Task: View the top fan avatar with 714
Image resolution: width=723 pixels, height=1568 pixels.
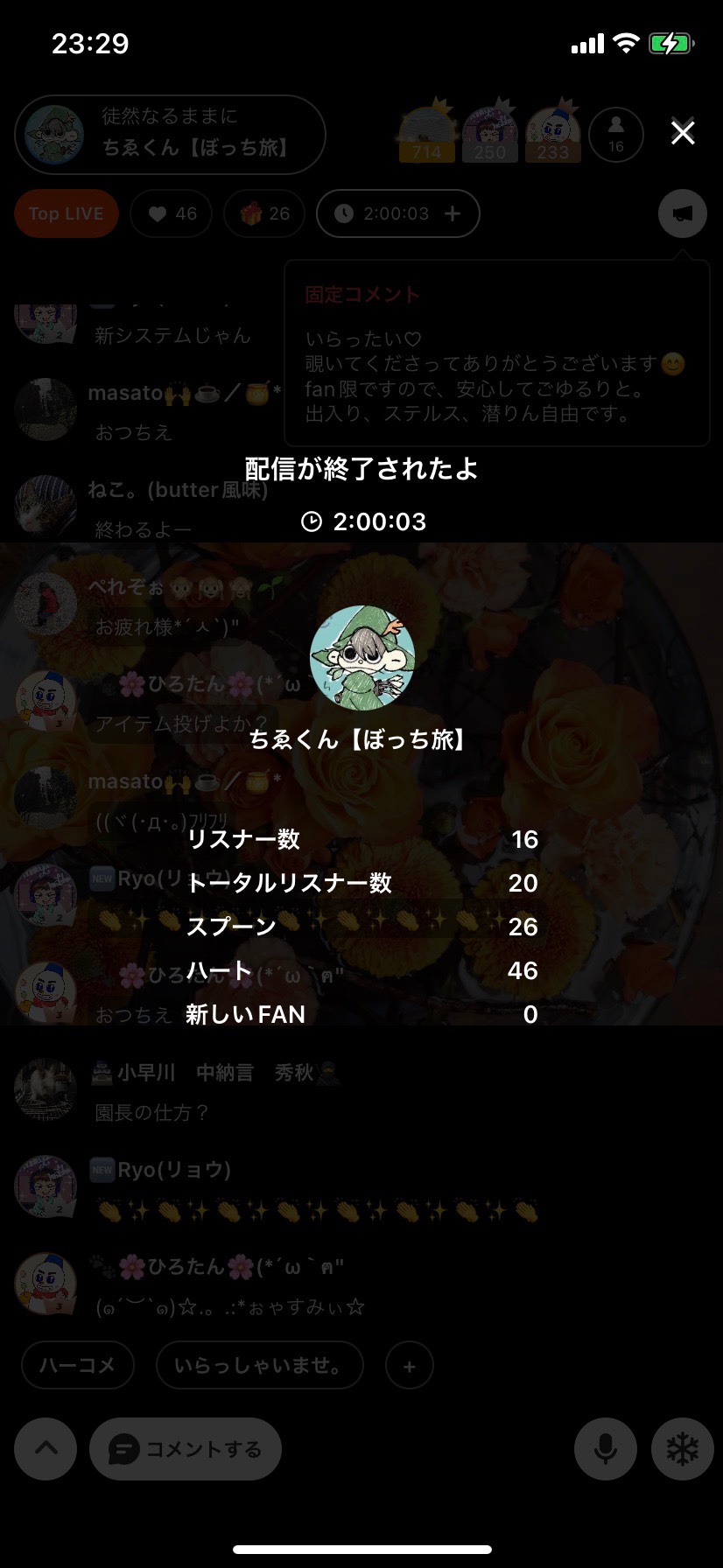Action: click(x=427, y=133)
